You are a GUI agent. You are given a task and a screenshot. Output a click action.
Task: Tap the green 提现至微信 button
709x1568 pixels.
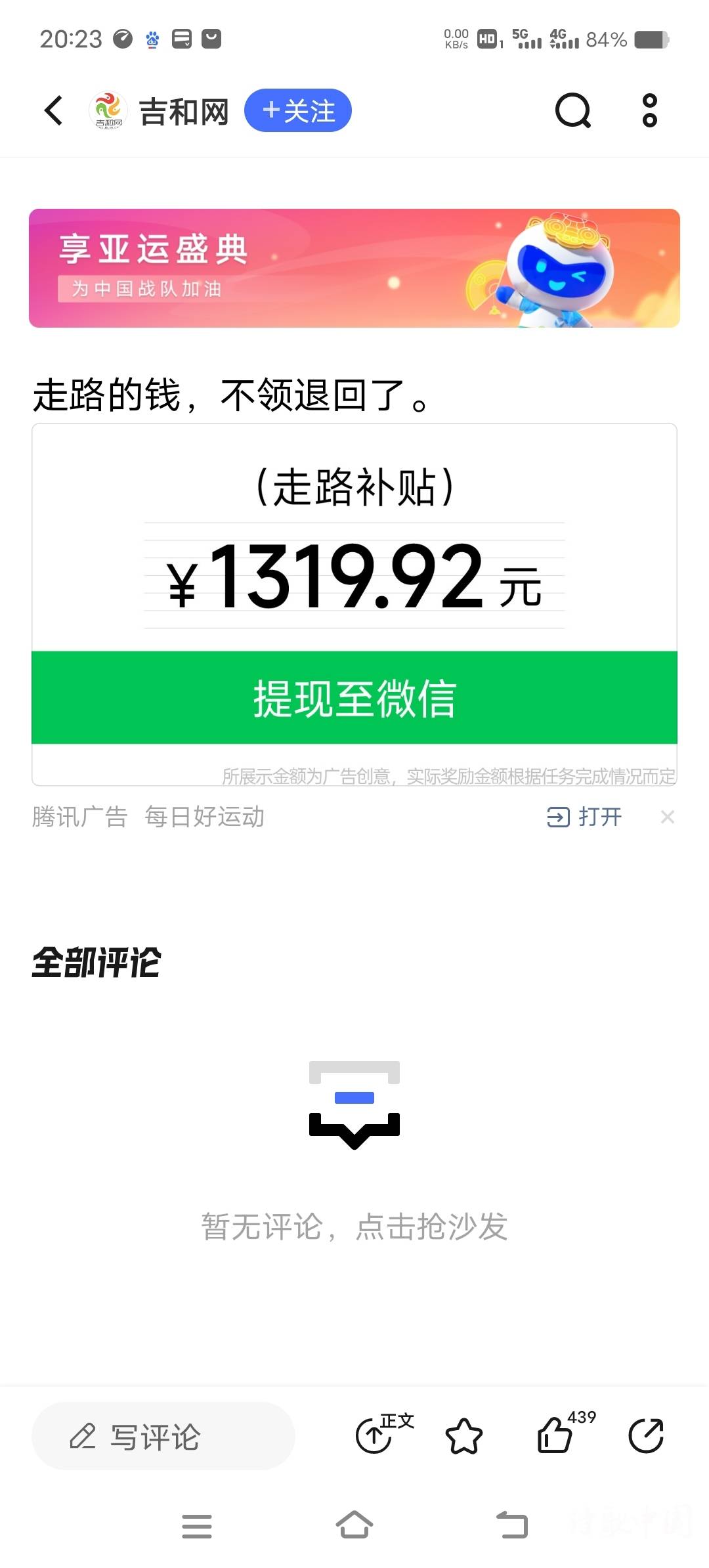point(354,697)
